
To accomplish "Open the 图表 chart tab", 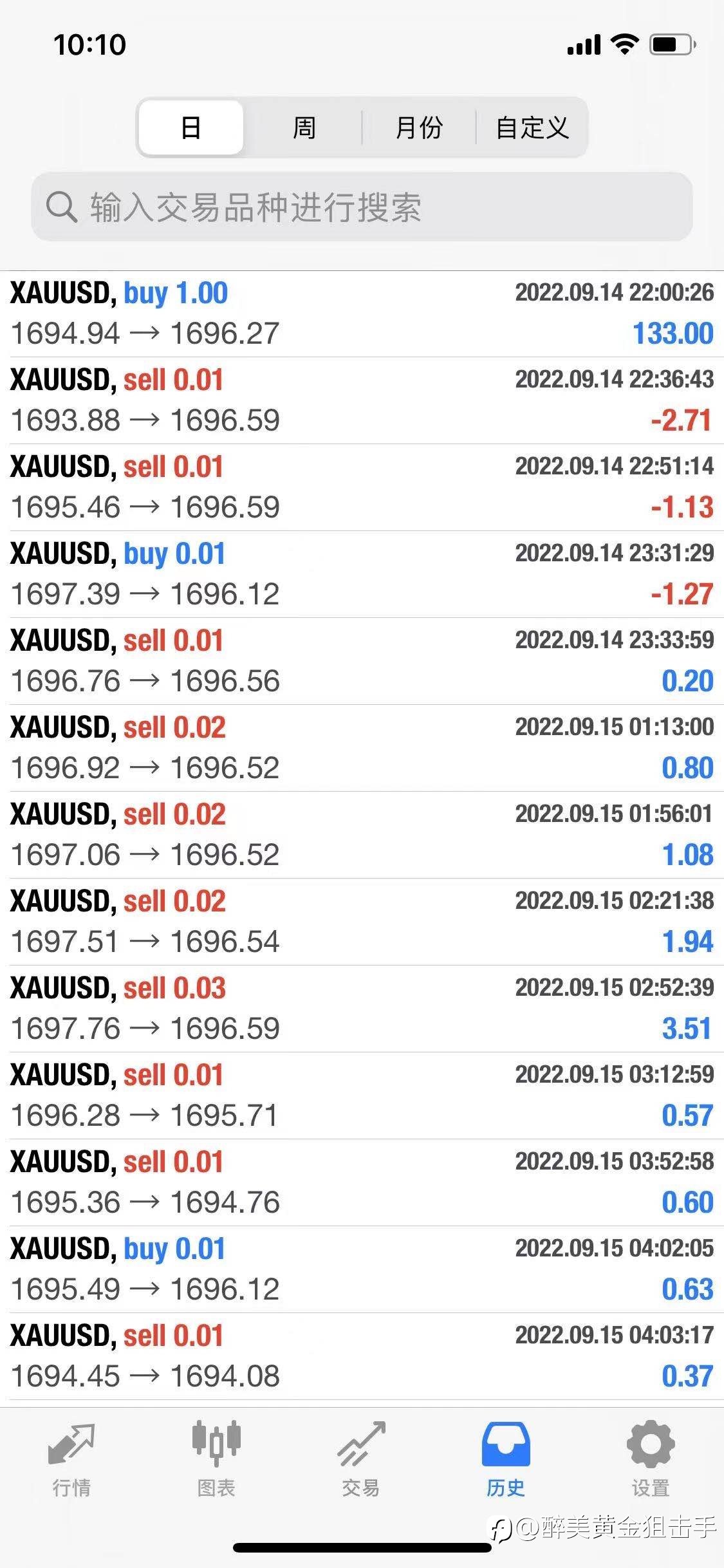I will [x=216, y=1459].
